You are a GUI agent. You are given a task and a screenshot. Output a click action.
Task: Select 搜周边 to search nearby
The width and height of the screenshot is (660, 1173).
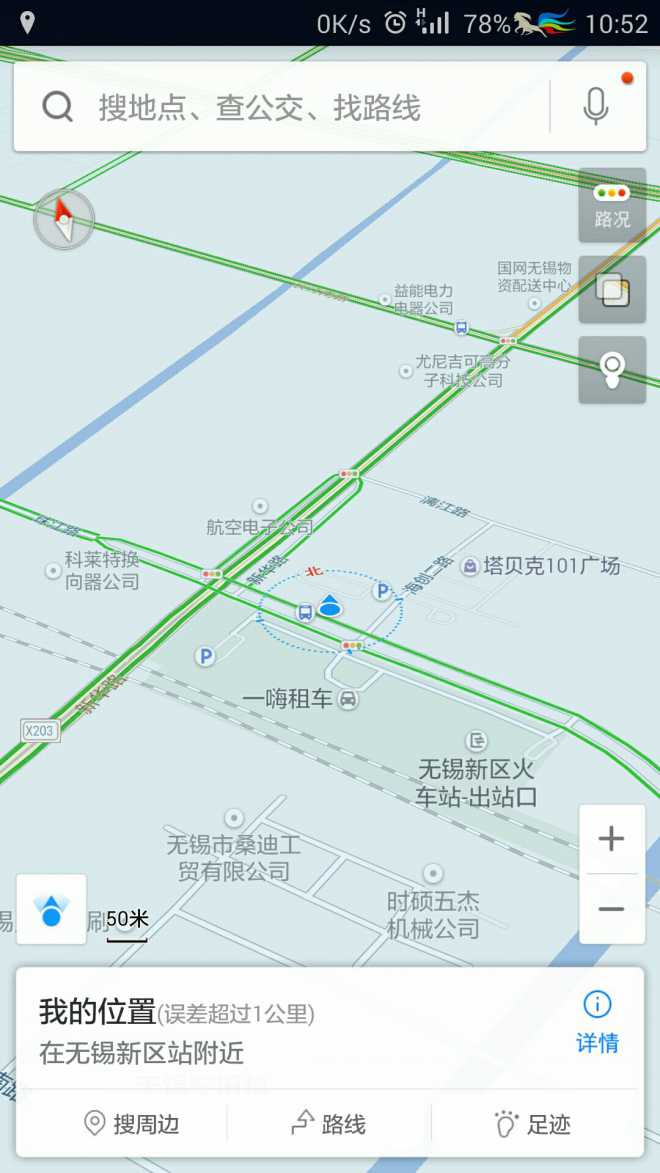point(132,1124)
